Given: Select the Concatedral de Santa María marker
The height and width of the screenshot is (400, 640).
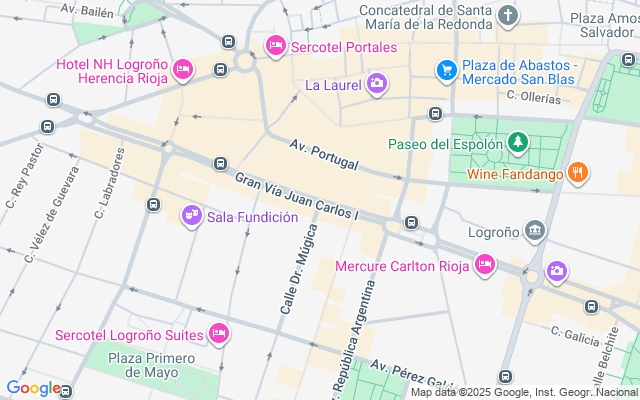Looking at the screenshot, I should [x=508, y=16].
